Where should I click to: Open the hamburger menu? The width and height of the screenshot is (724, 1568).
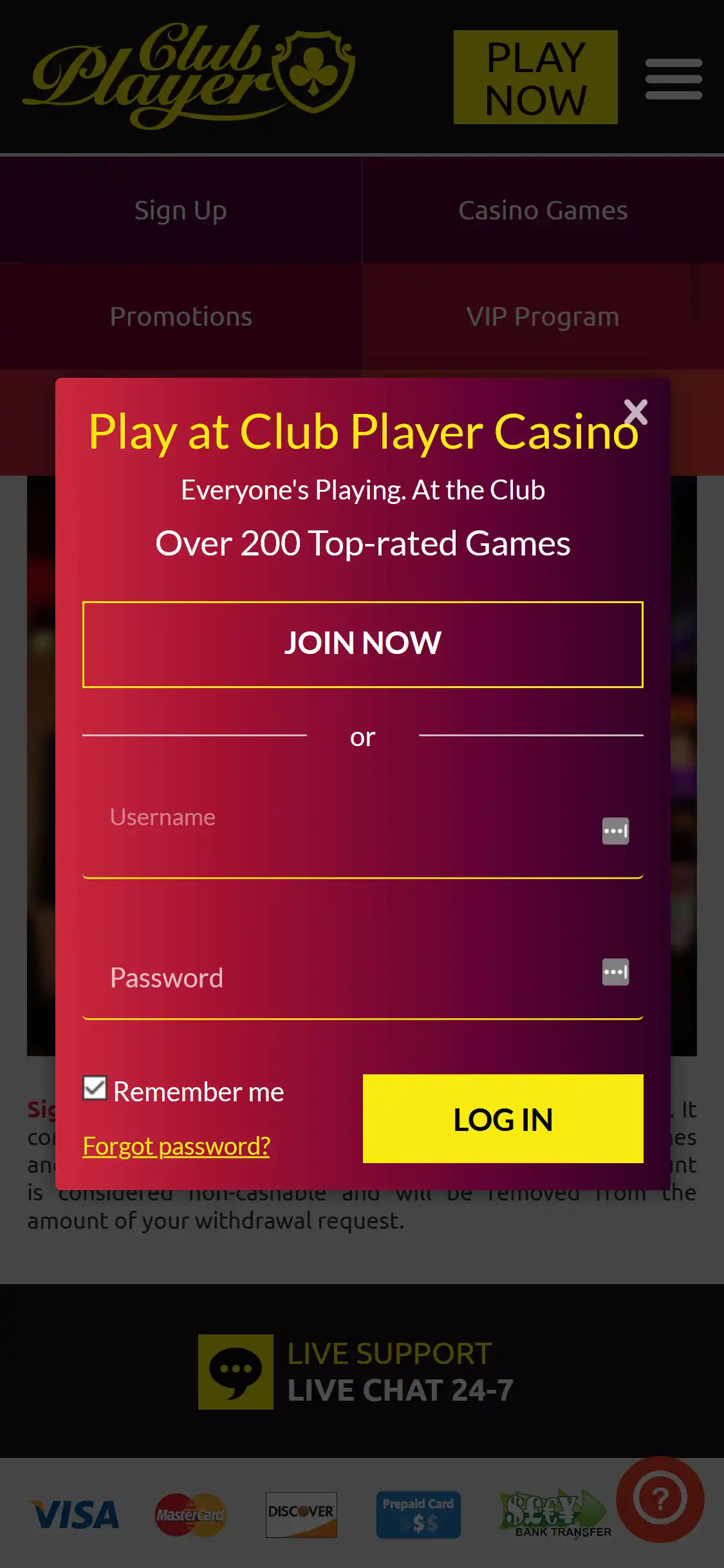pos(673,79)
